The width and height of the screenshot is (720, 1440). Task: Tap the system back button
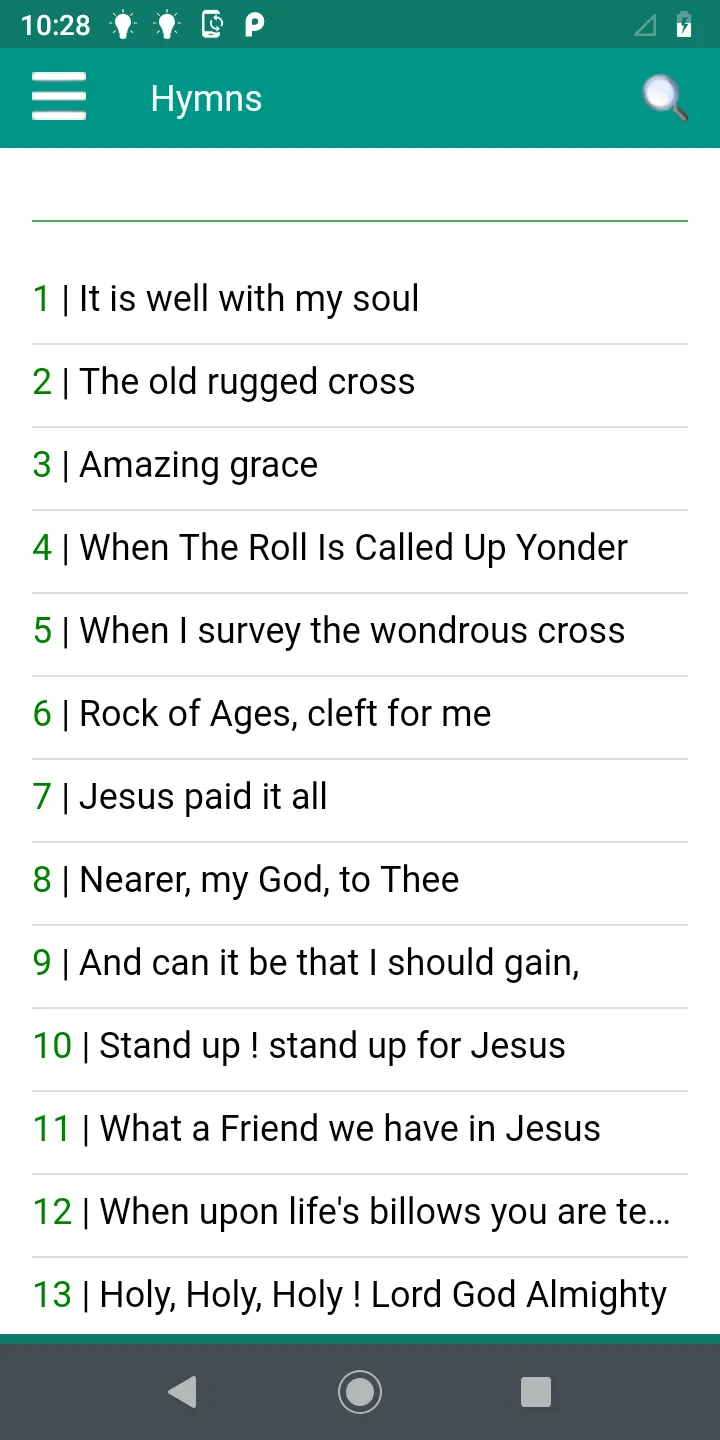pos(182,1392)
